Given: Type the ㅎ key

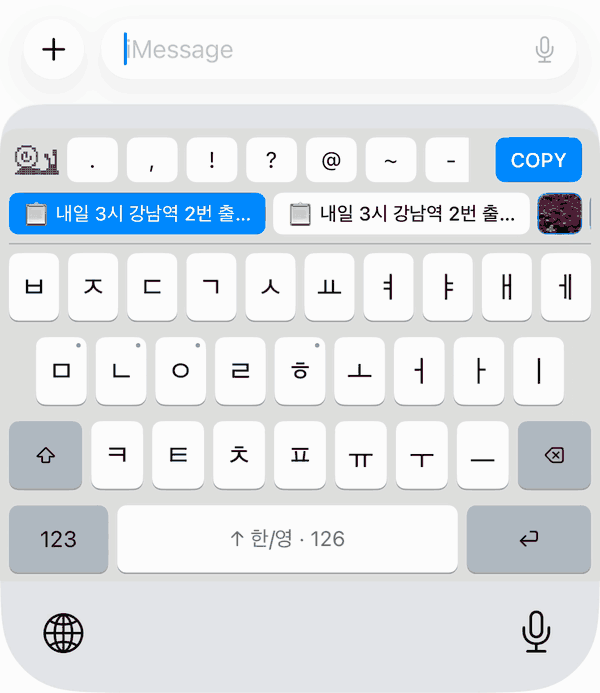Looking at the screenshot, I should click(x=300, y=371).
